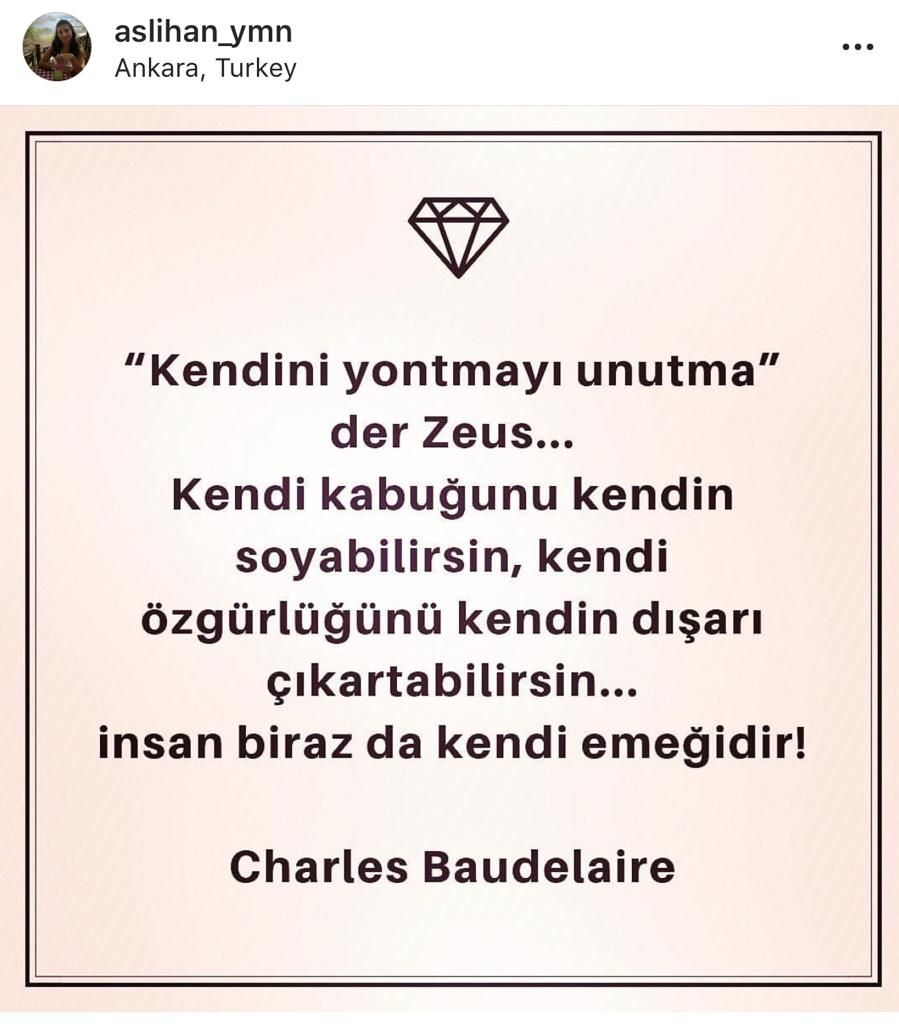Click the Charles Baudelaire attribution text

point(449,868)
